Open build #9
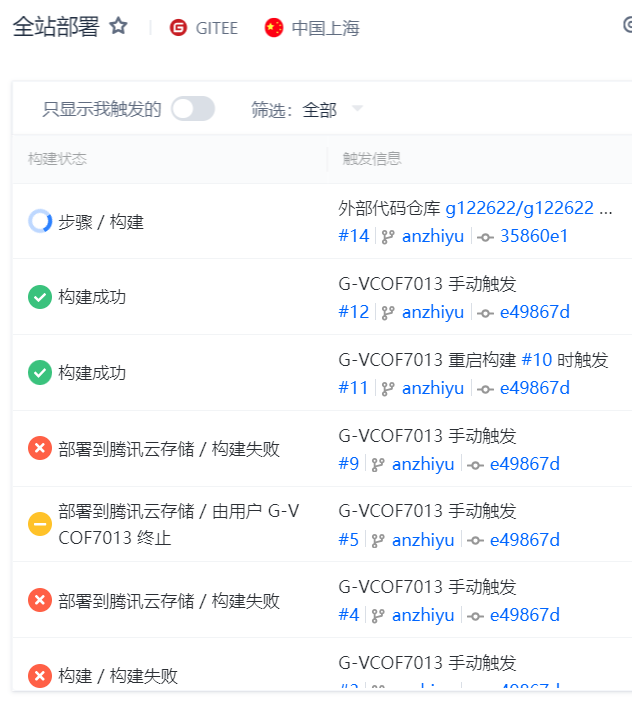This screenshot has height=705, width=632. [348, 464]
